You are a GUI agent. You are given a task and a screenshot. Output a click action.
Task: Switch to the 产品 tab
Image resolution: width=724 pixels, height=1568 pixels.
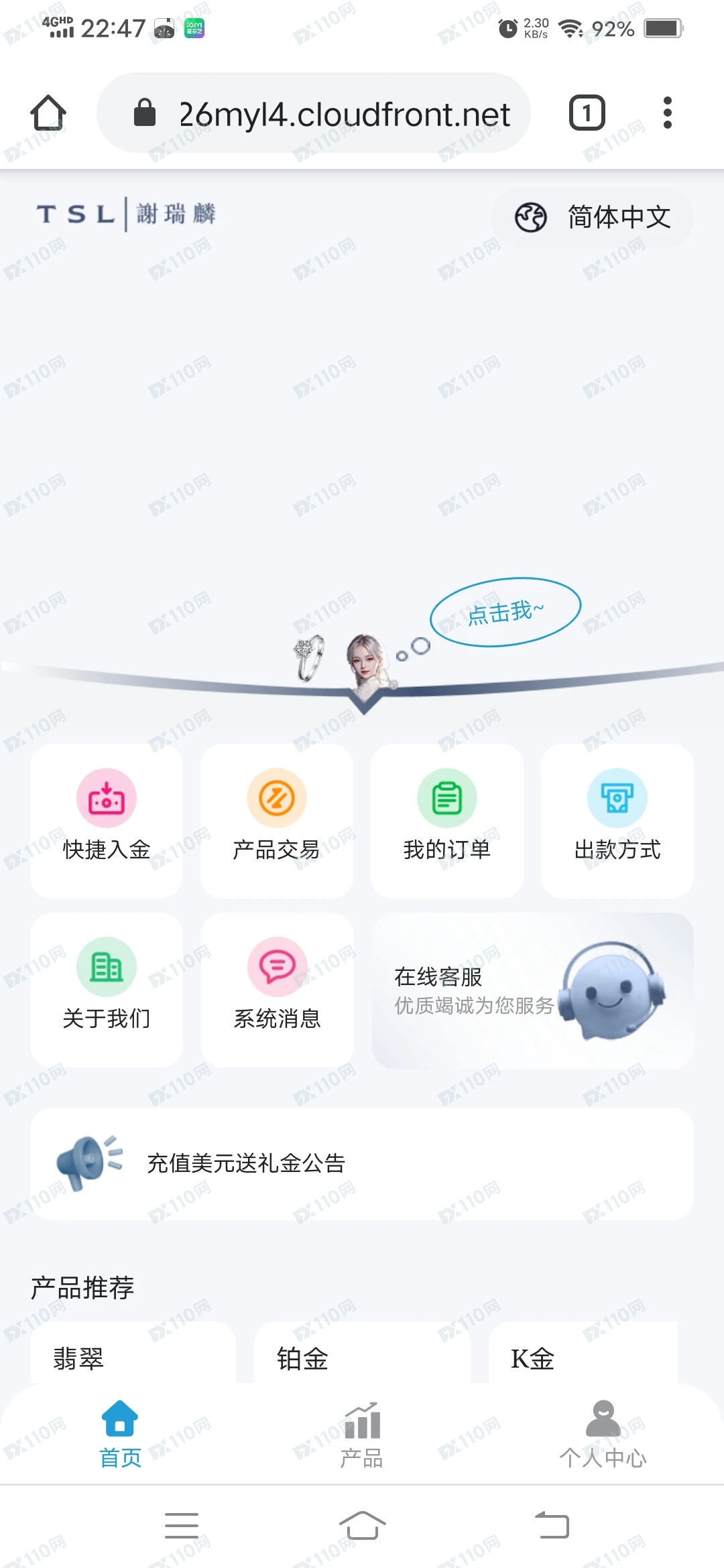(362, 1435)
